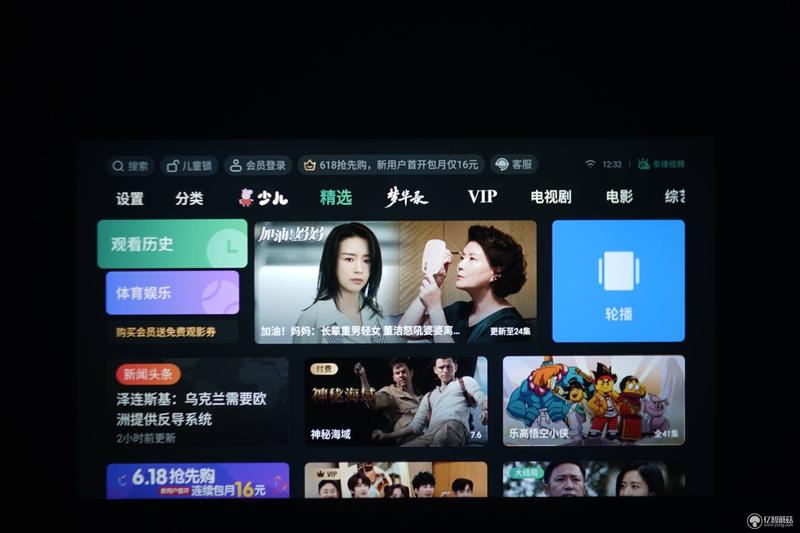Open the 购买会员送免费观影券 promo link
Viewport: 800px width, 533px height.
(165, 332)
